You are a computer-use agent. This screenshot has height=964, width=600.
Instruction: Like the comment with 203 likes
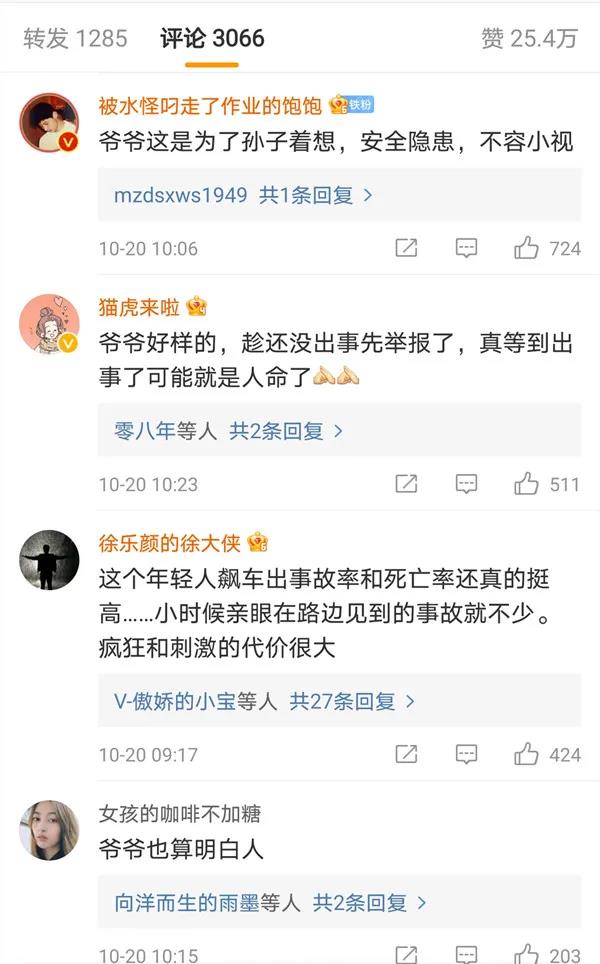pyautogui.click(x=527, y=952)
